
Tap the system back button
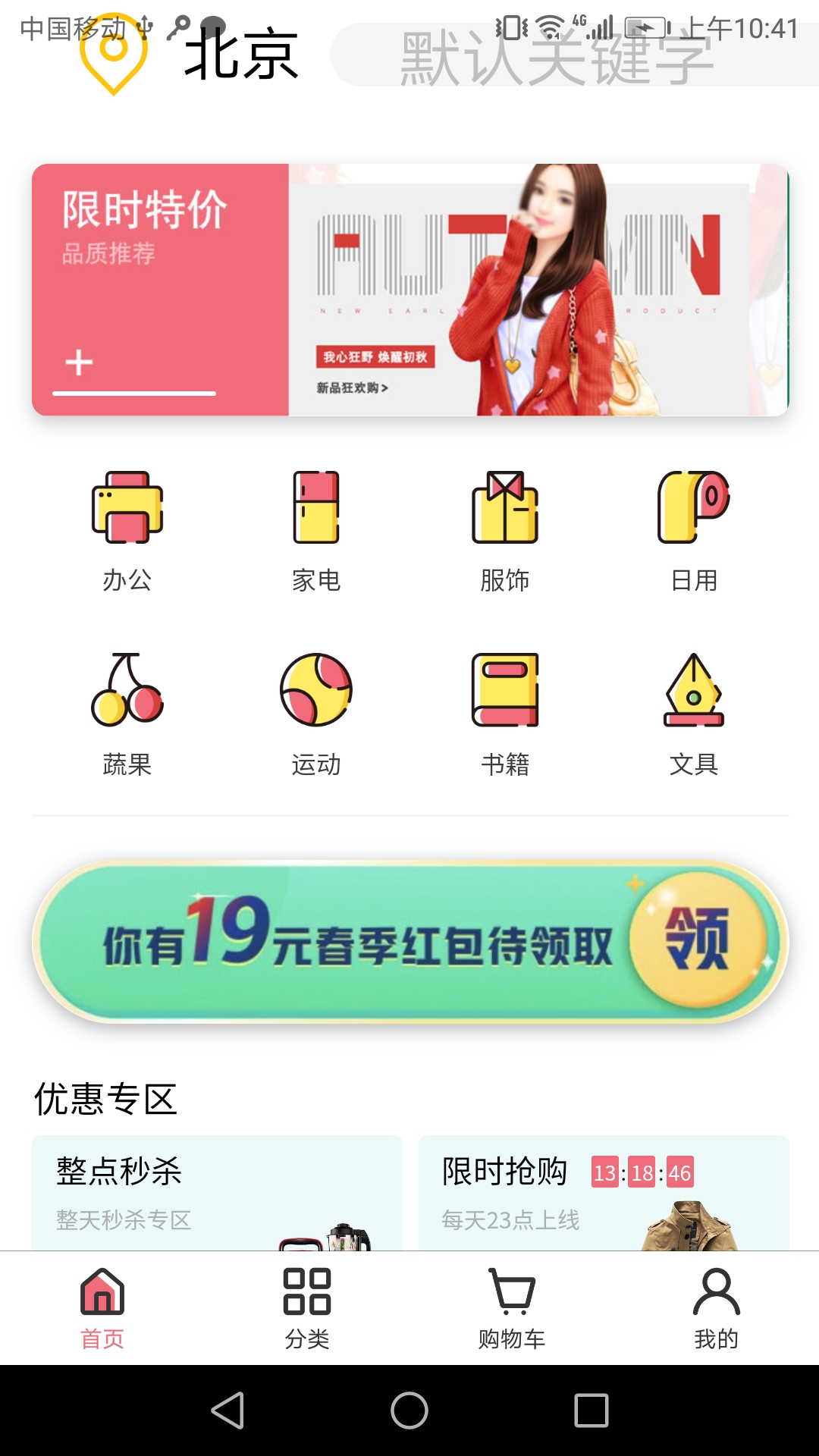tap(227, 1410)
